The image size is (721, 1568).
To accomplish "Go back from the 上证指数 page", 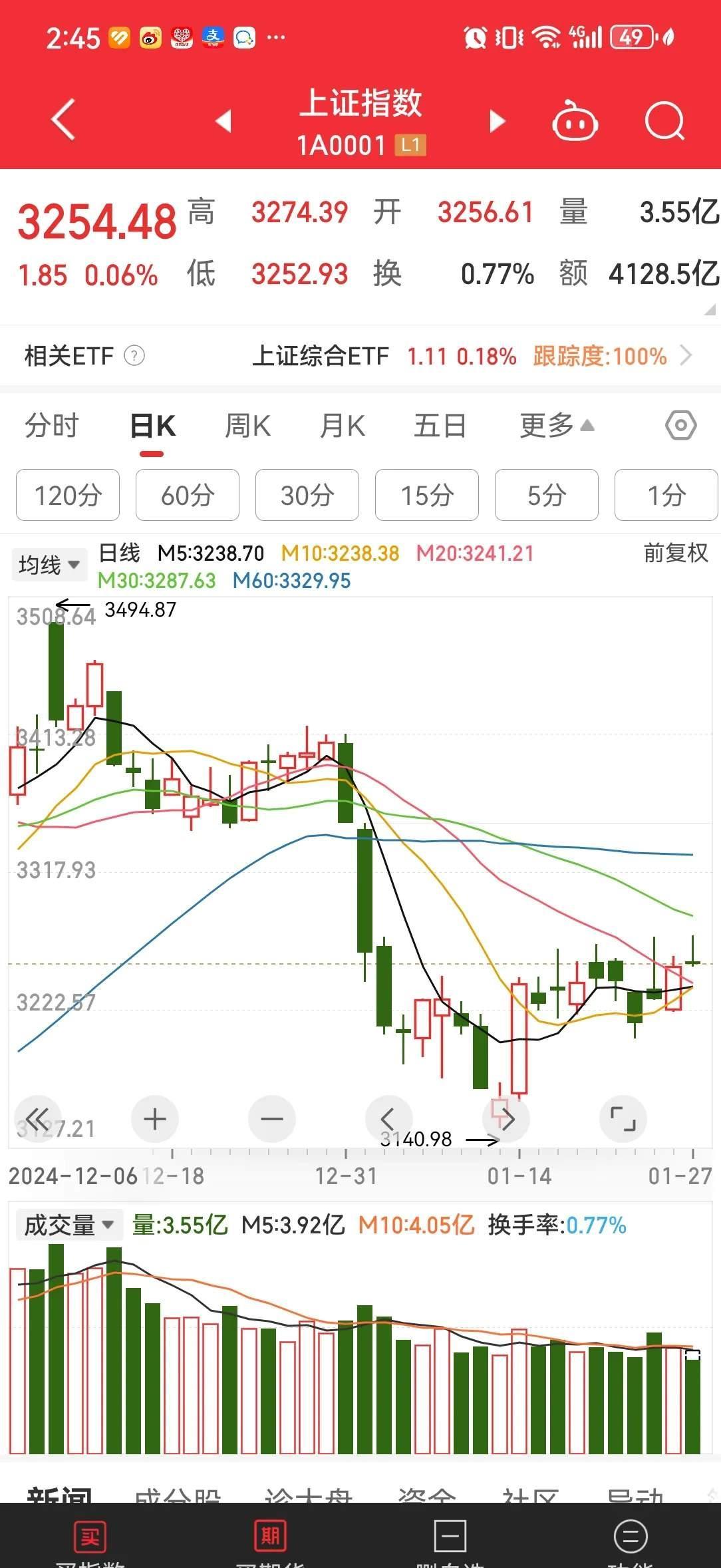I will coord(63,120).
